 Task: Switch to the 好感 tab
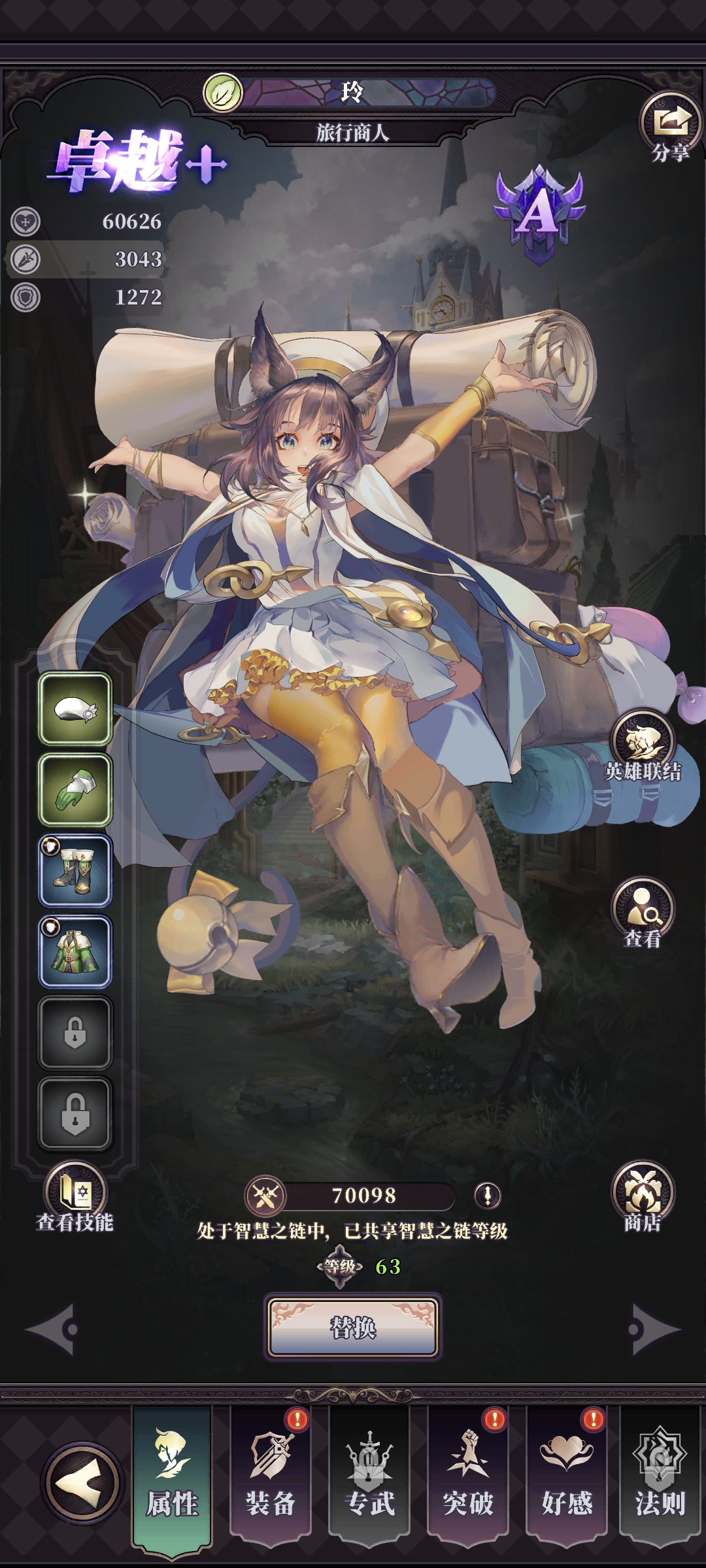[x=567, y=1477]
